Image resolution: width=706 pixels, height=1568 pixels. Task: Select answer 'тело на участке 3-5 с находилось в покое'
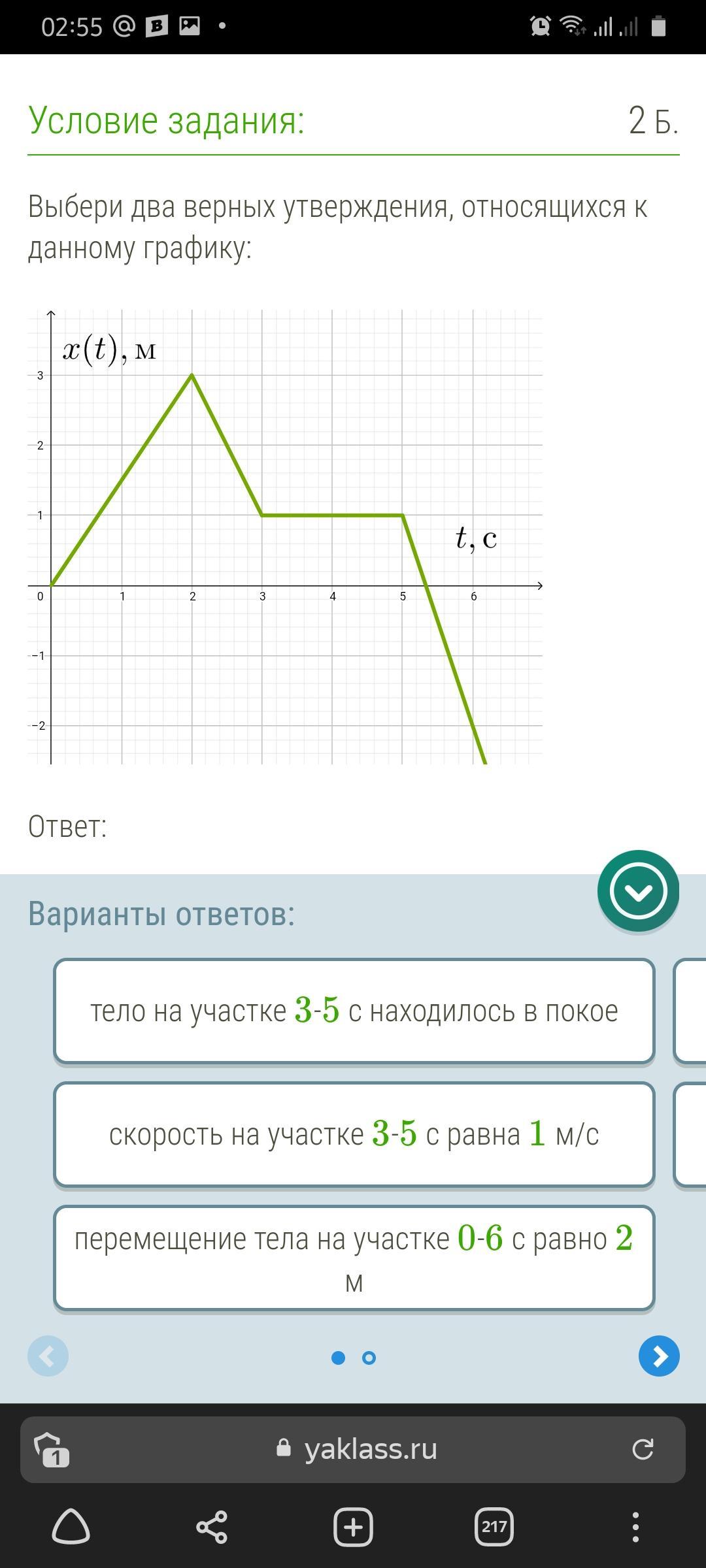pyautogui.click(x=354, y=1011)
